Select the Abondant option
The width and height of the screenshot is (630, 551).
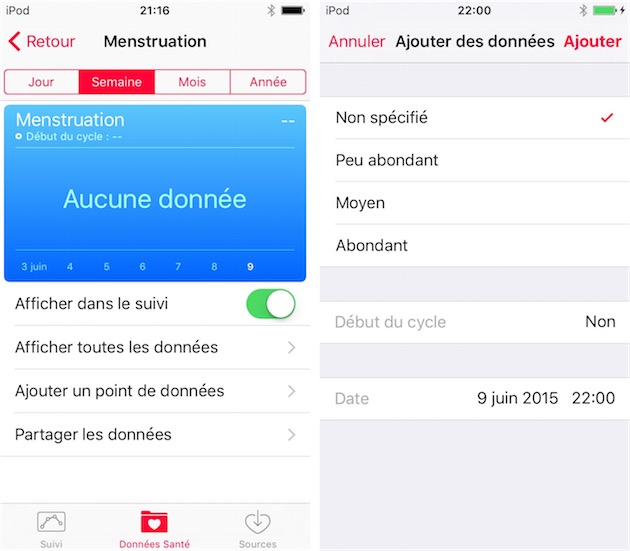pos(474,246)
